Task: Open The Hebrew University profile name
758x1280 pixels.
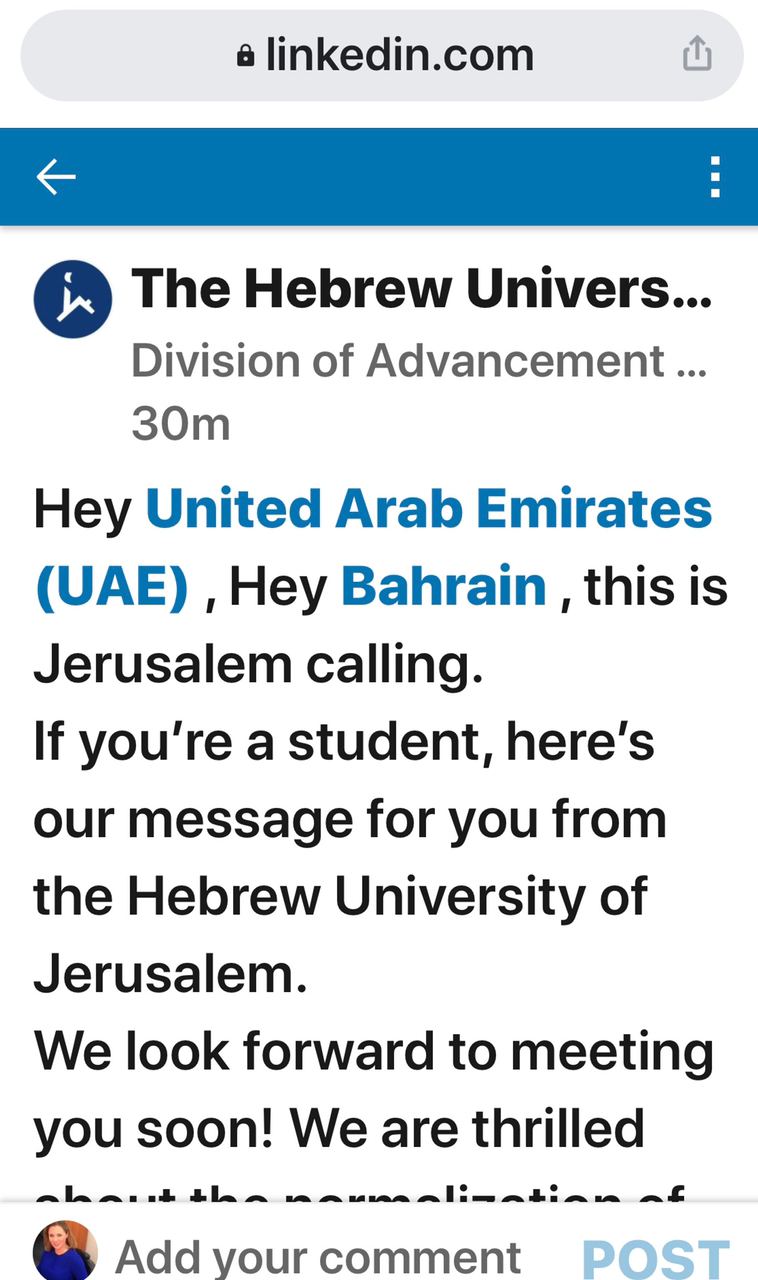Action: pos(421,289)
